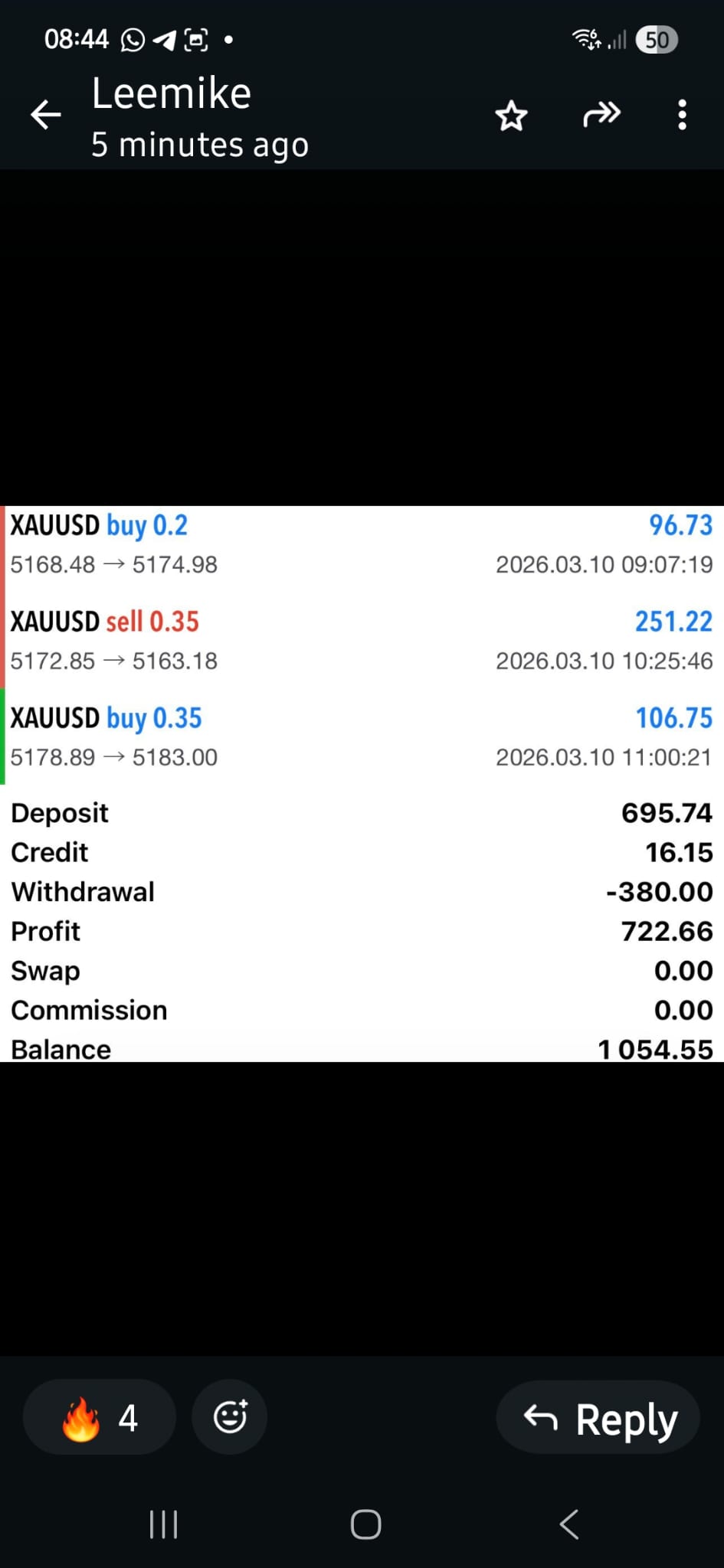The image size is (724, 1568).
Task: Tap the fire emoji reaction showing 4
Action: (x=100, y=1417)
